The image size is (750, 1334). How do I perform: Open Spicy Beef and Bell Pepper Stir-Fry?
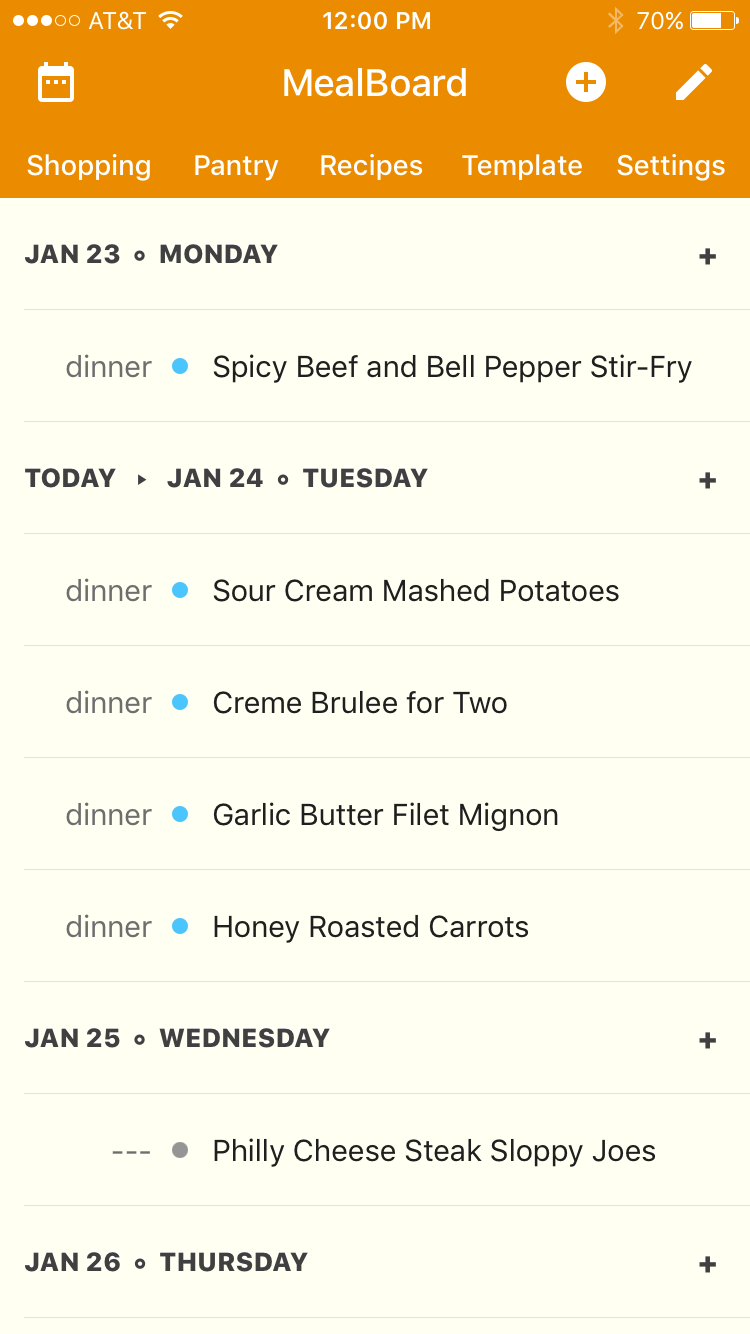(x=452, y=367)
